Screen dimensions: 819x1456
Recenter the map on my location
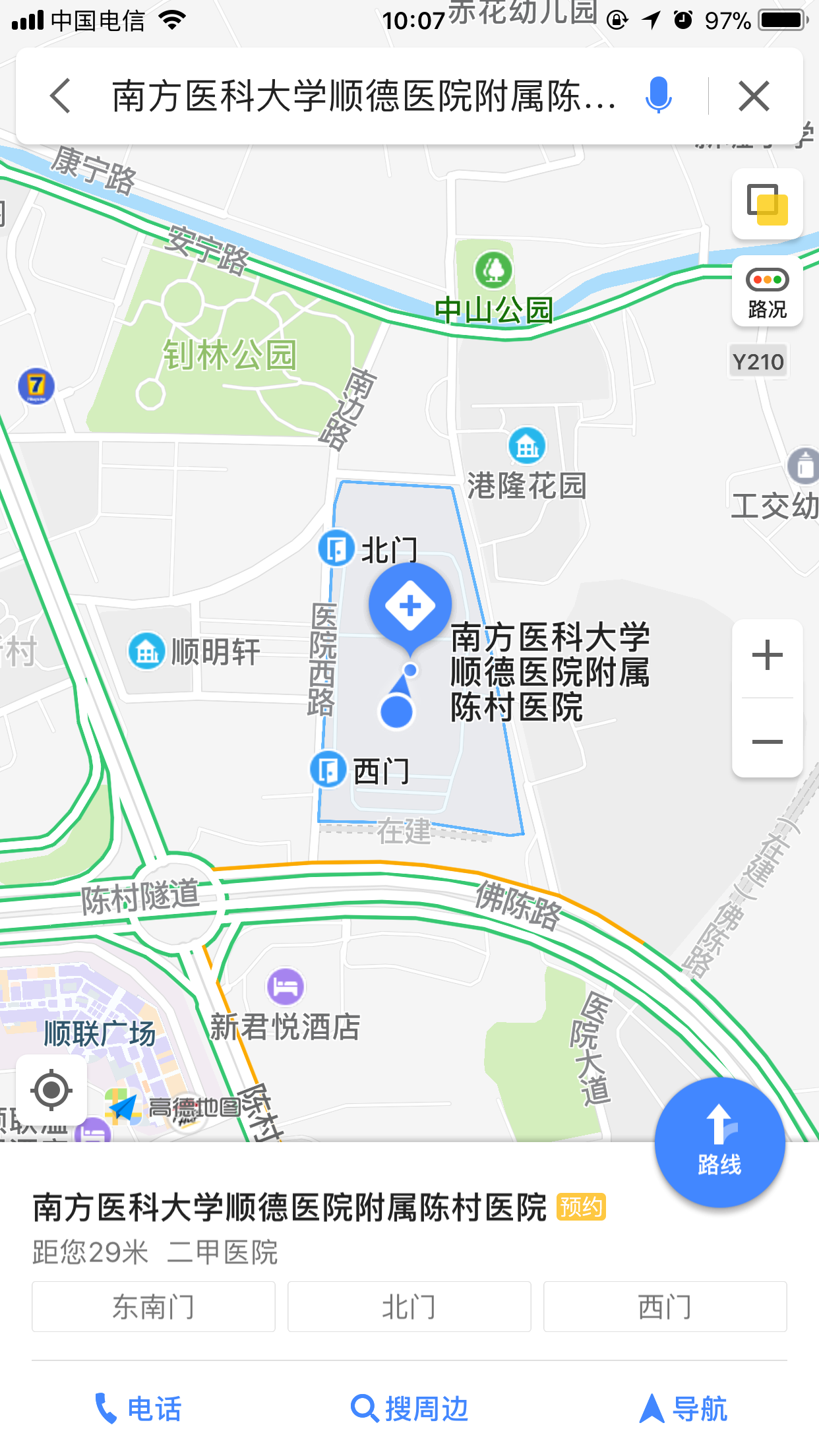tap(51, 1090)
